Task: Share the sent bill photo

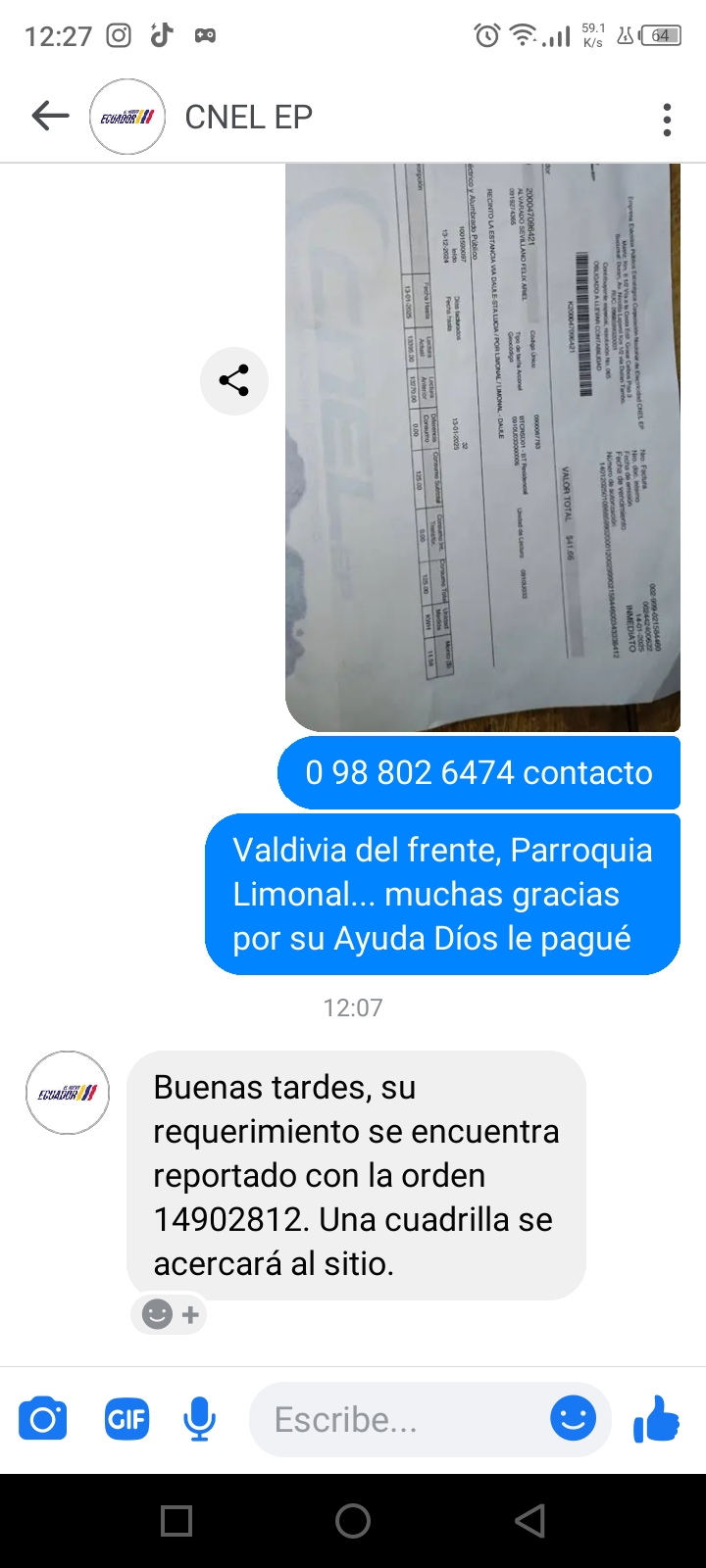Action: click(x=233, y=380)
